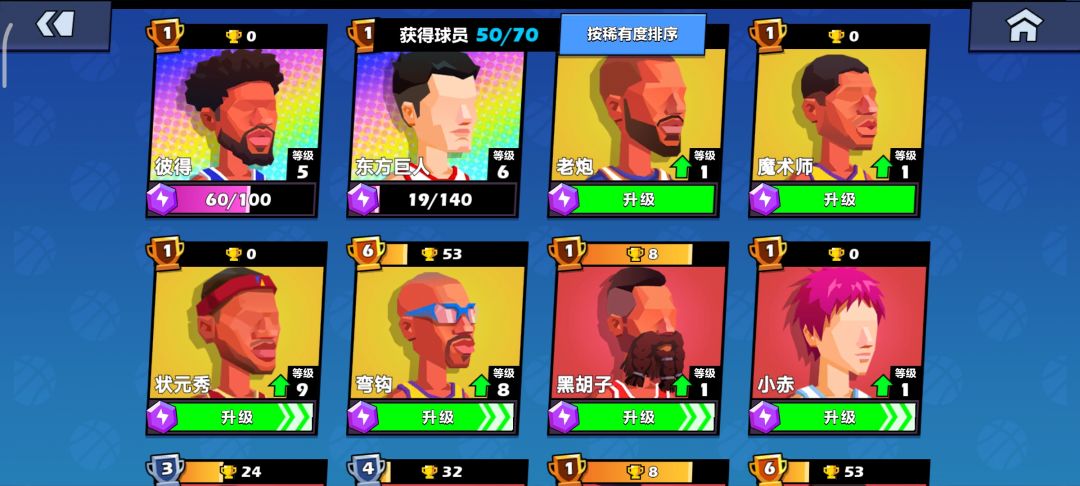This screenshot has width=1080, height=486.
Task: Open 弯钩 player details
Action: point(437,332)
